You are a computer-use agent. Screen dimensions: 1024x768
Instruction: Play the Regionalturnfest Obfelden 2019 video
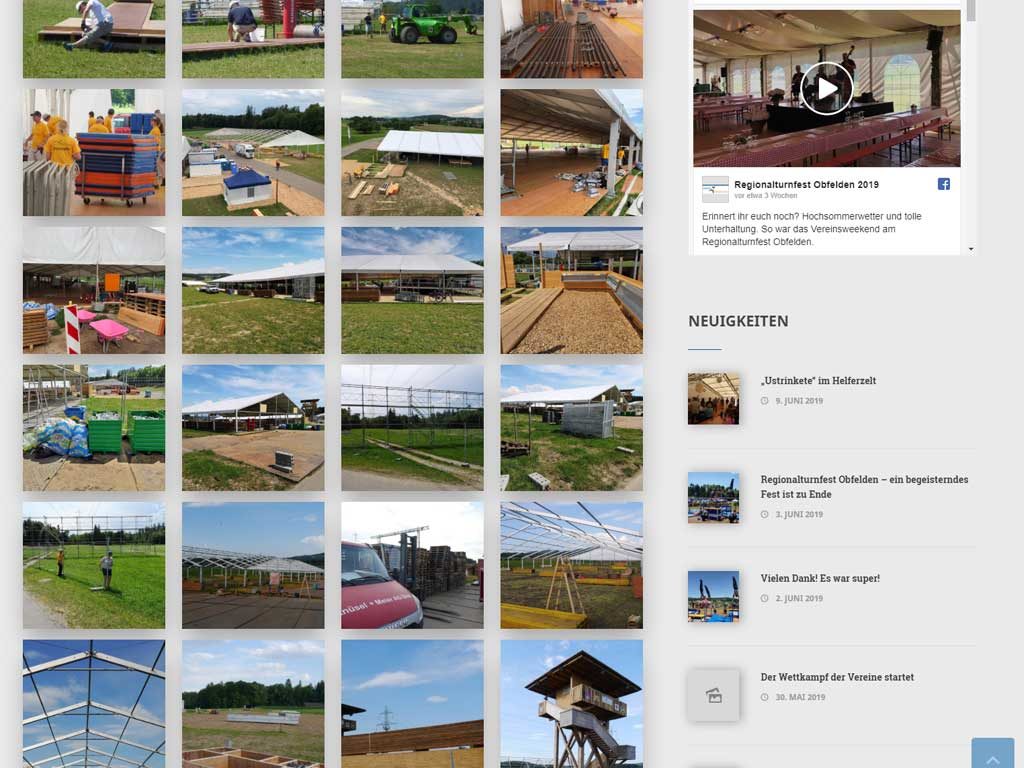pos(826,88)
